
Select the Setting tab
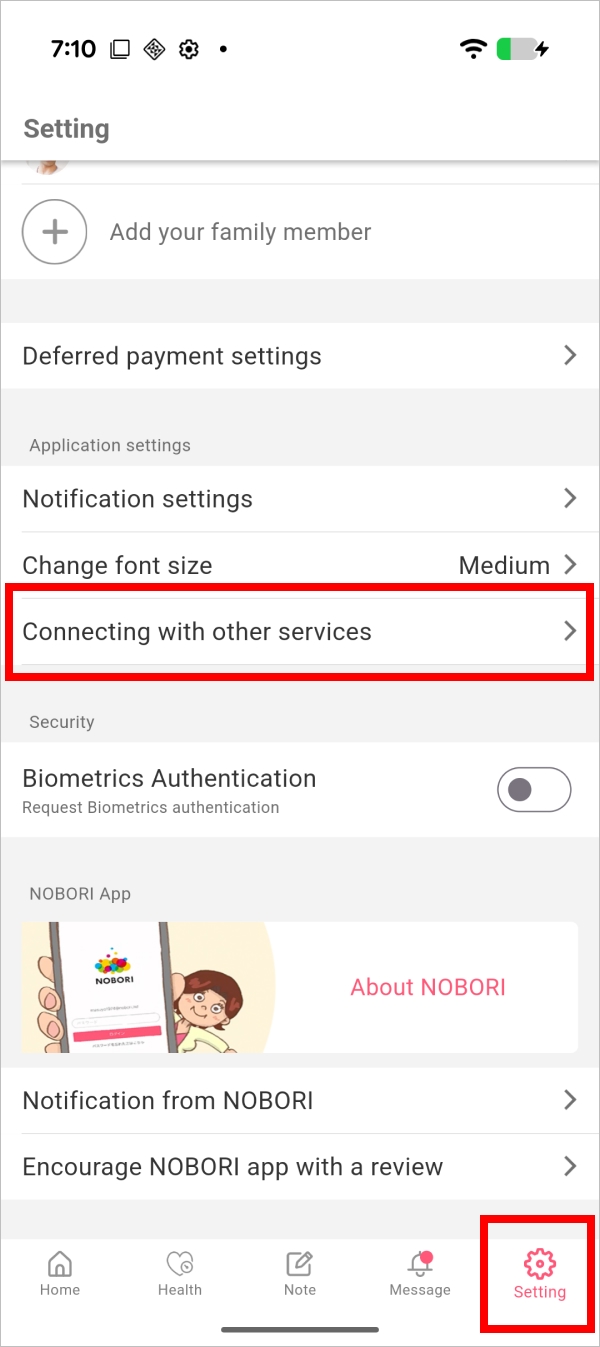pyautogui.click(x=540, y=1274)
